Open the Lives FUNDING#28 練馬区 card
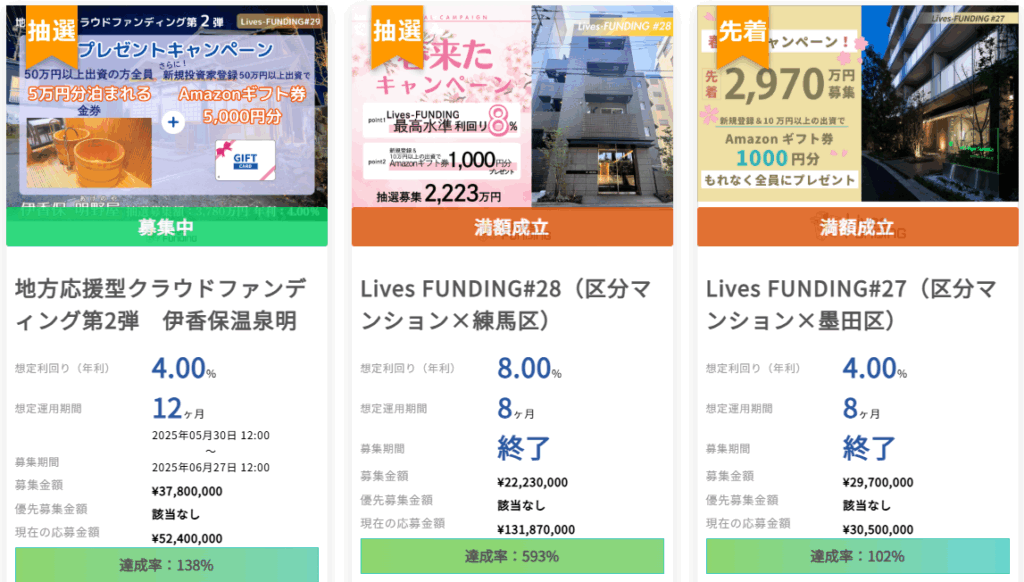1024x582 pixels. (x=506, y=305)
